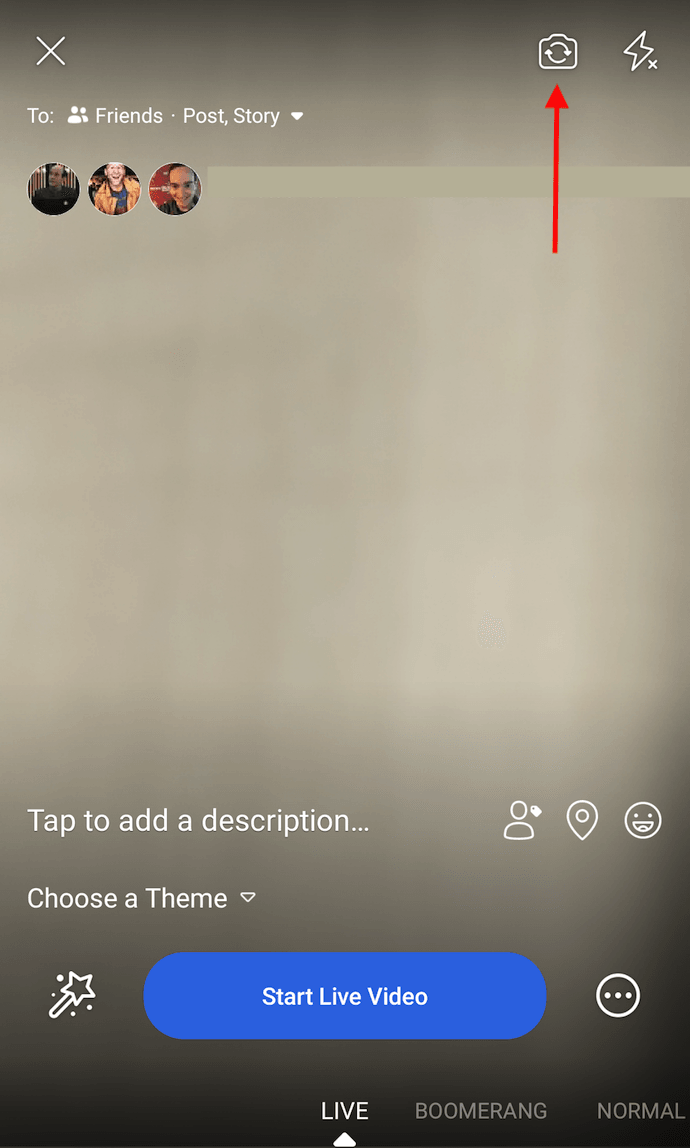Switch to the Normal mode

tap(640, 1111)
